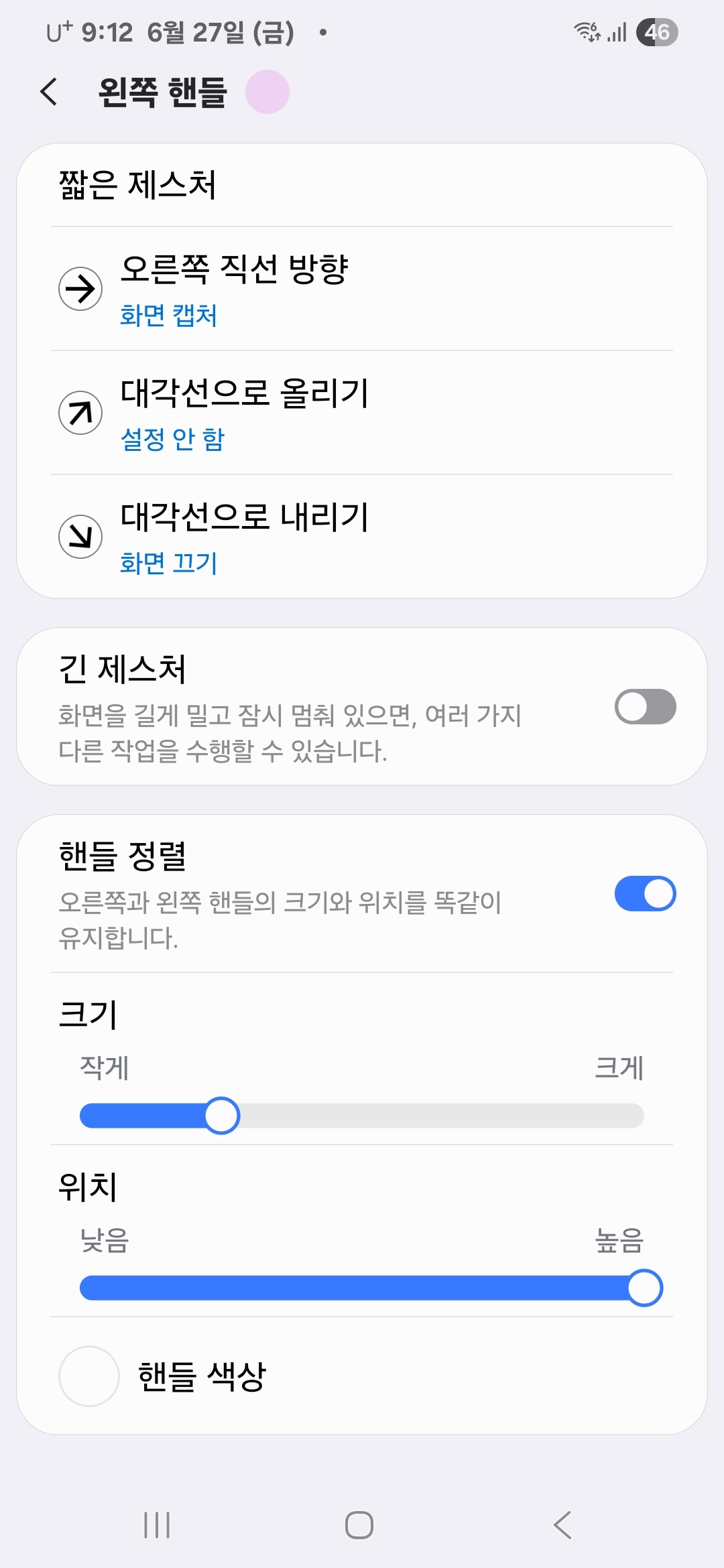Click the diagonal downward gesture icon
This screenshot has width=724, height=1568.
(80, 536)
